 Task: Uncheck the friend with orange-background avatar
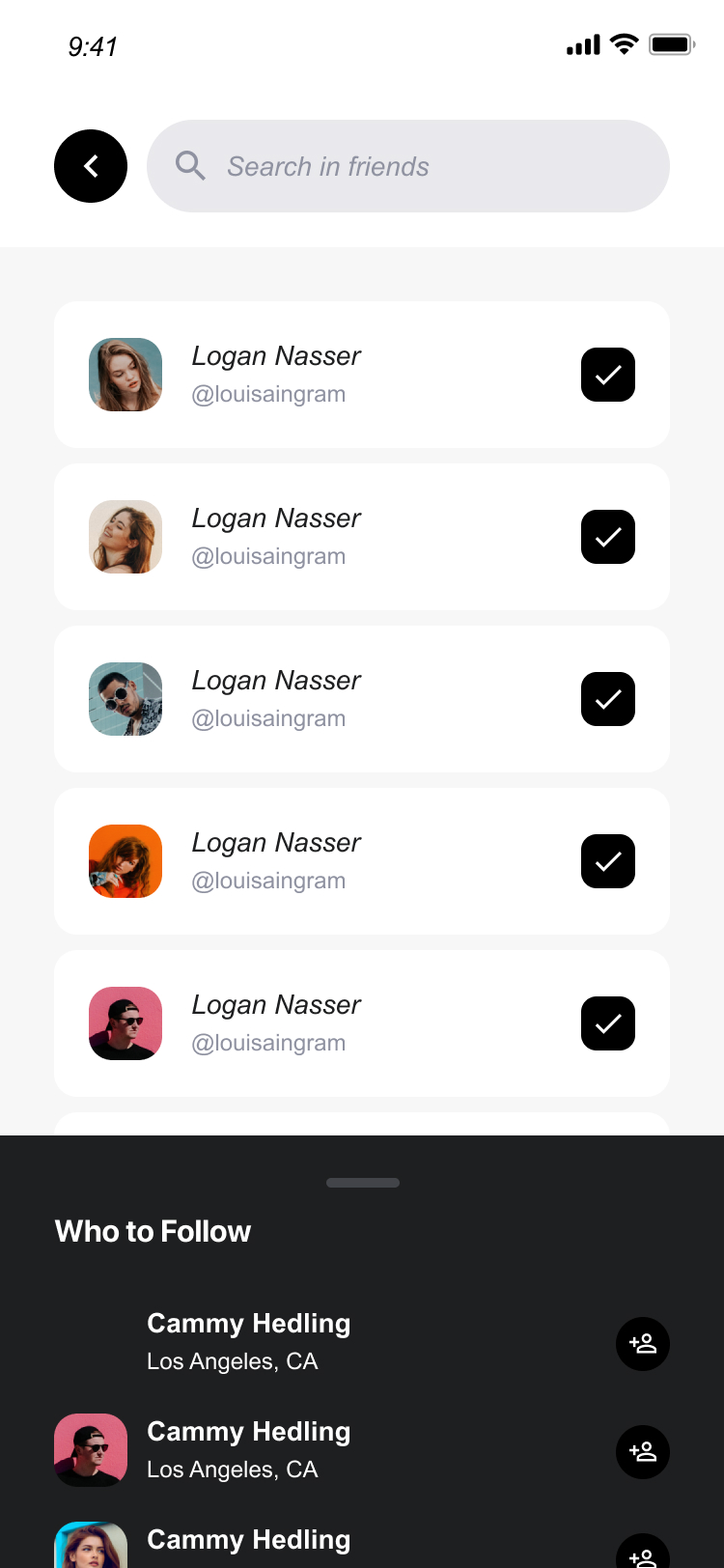pyautogui.click(x=607, y=861)
